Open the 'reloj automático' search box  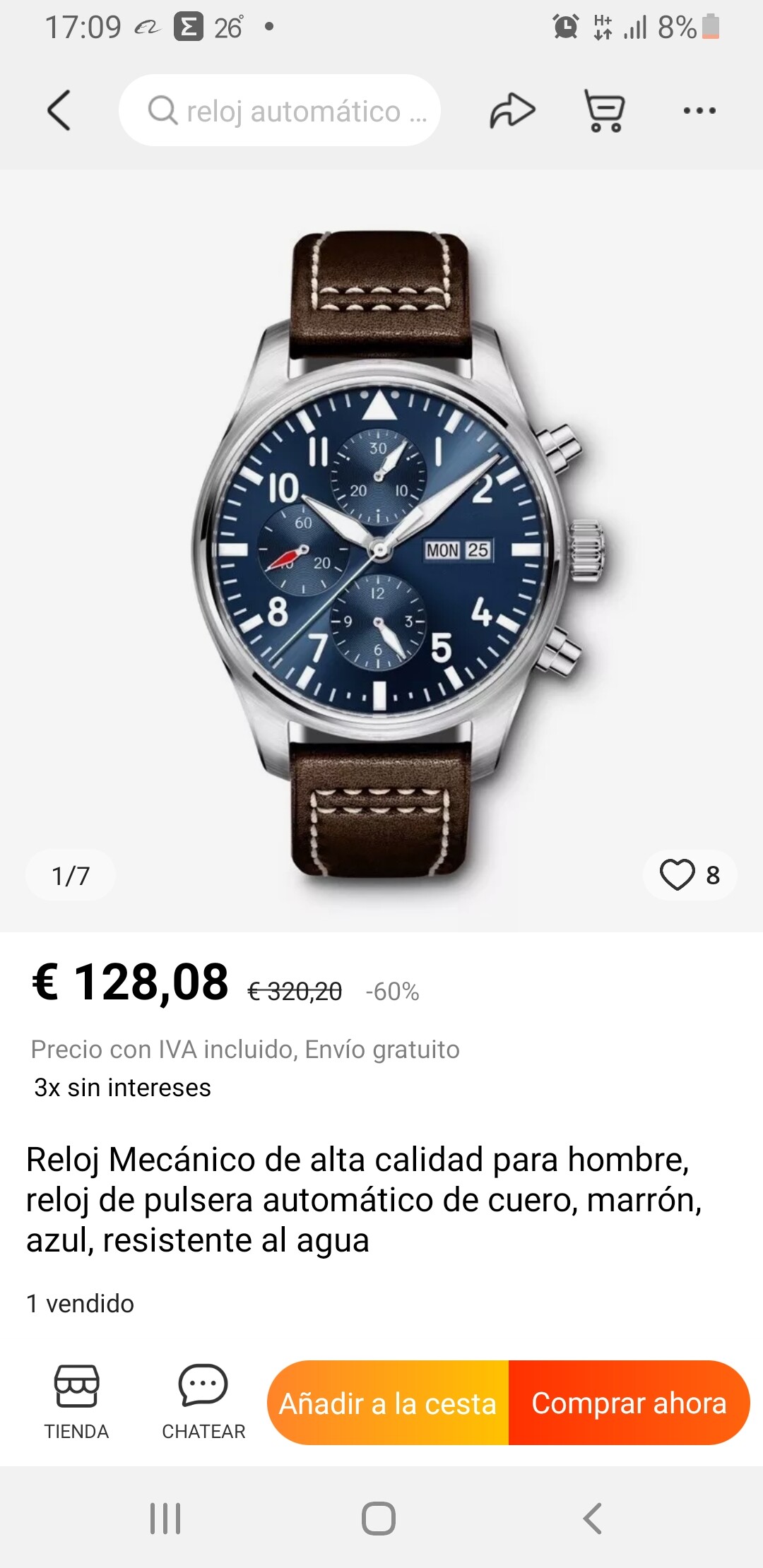coord(280,110)
